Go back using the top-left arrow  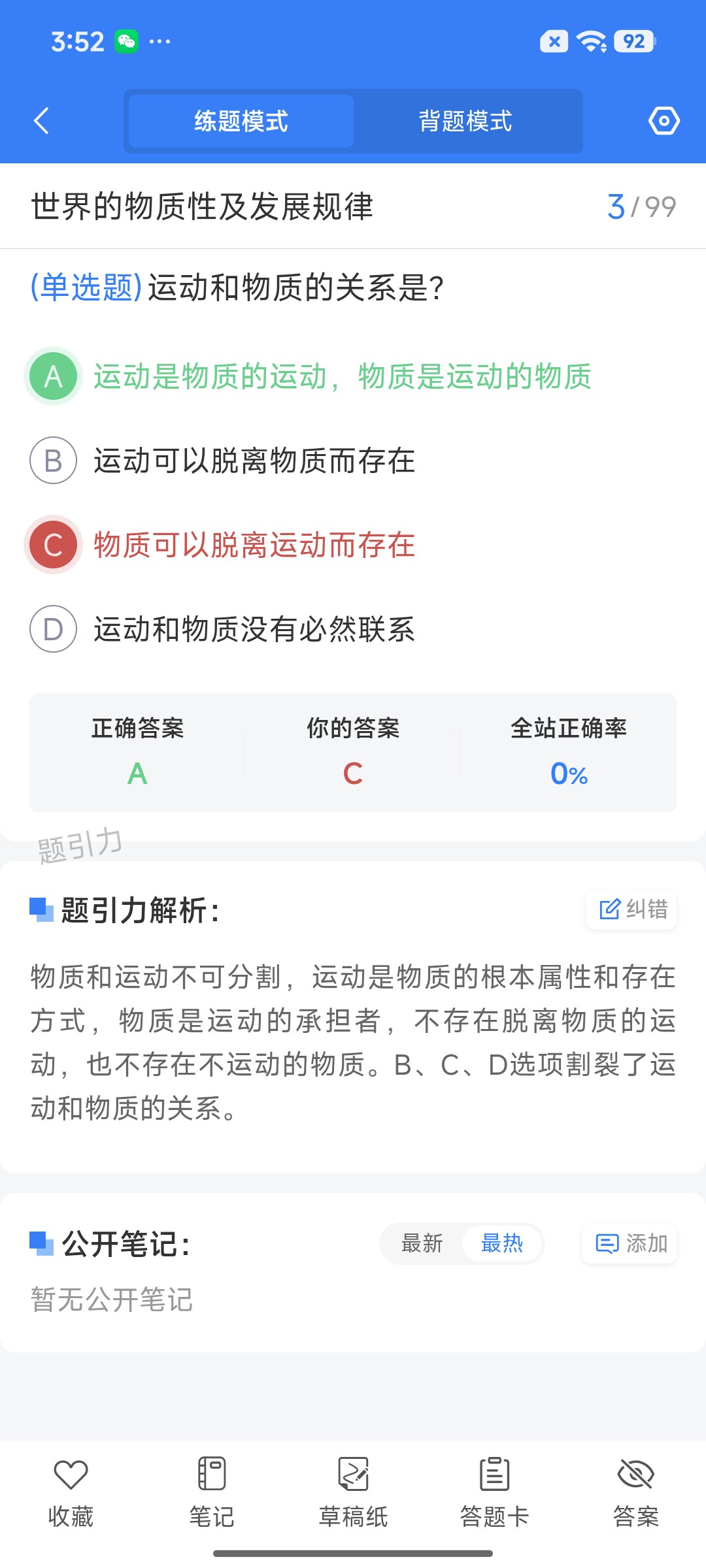pyautogui.click(x=41, y=121)
